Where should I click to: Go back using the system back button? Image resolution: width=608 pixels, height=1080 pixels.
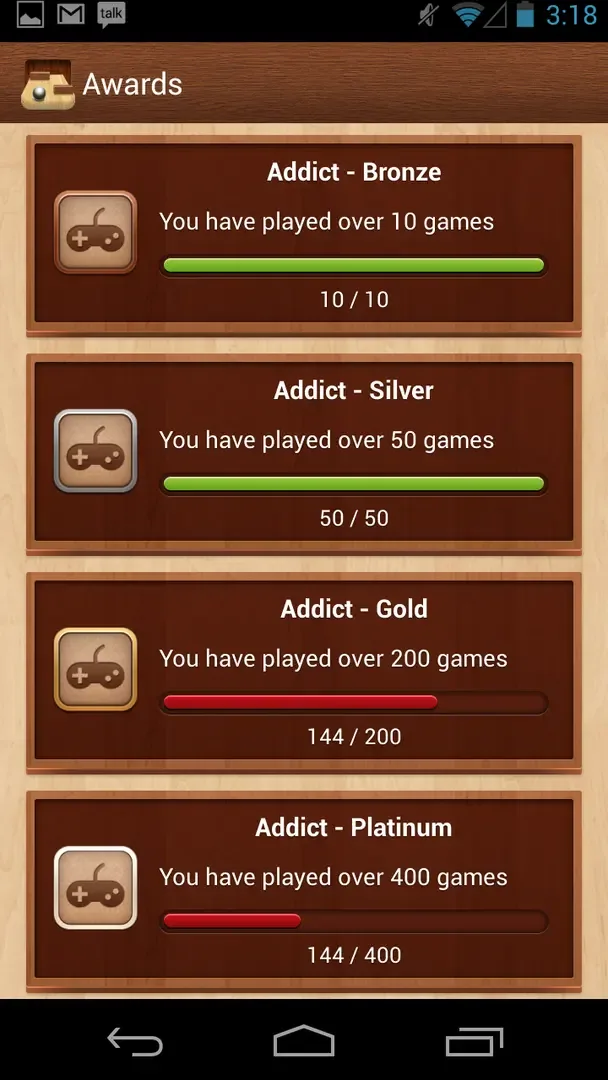(135, 1041)
